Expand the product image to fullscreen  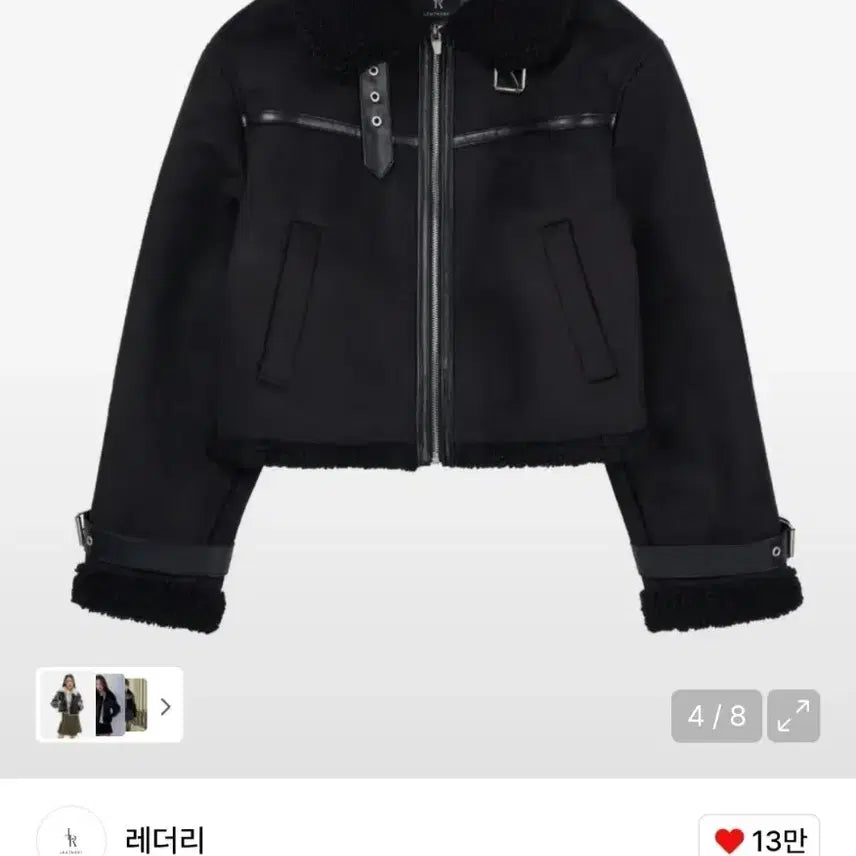pos(794,716)
